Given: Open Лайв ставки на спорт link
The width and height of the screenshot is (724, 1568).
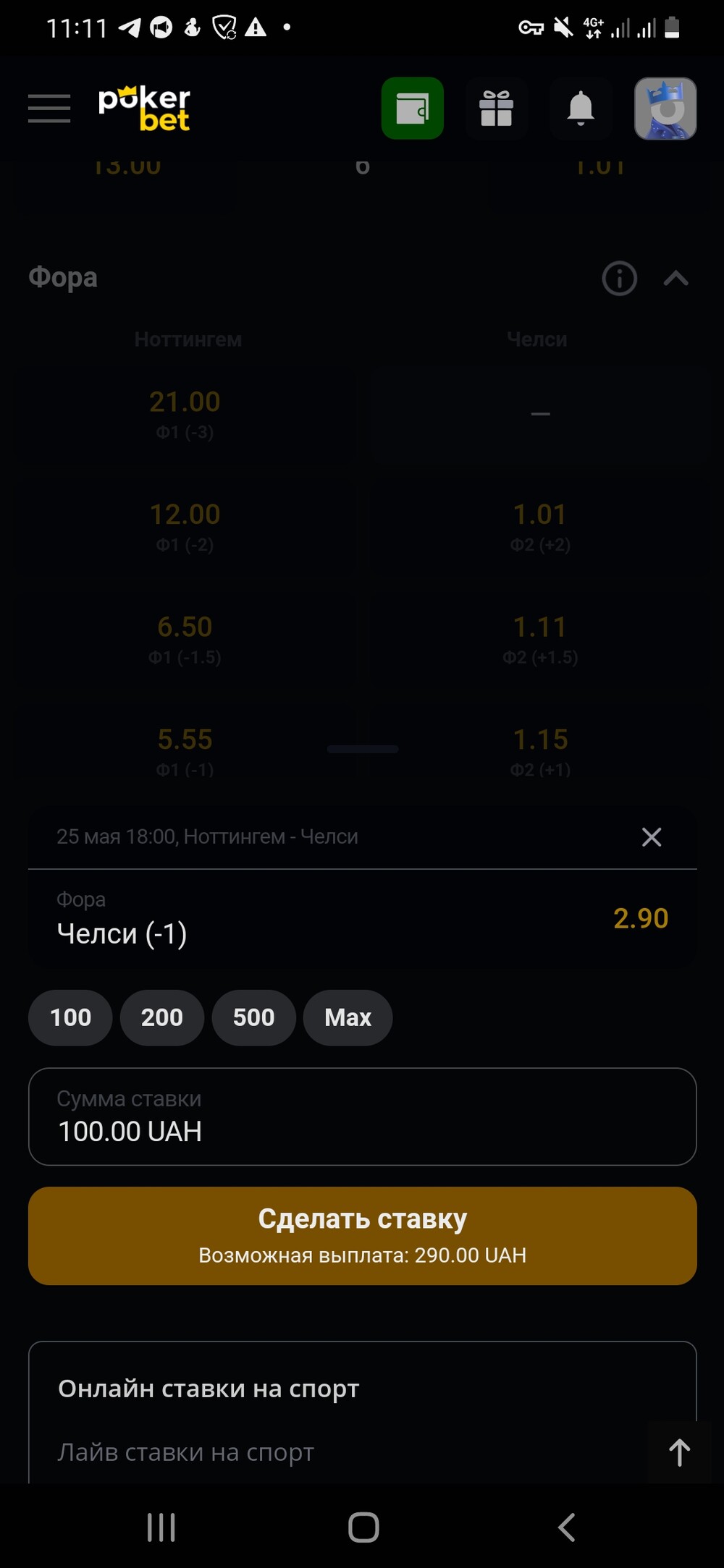Looking at the screenshot, I should coord(186,1452).
